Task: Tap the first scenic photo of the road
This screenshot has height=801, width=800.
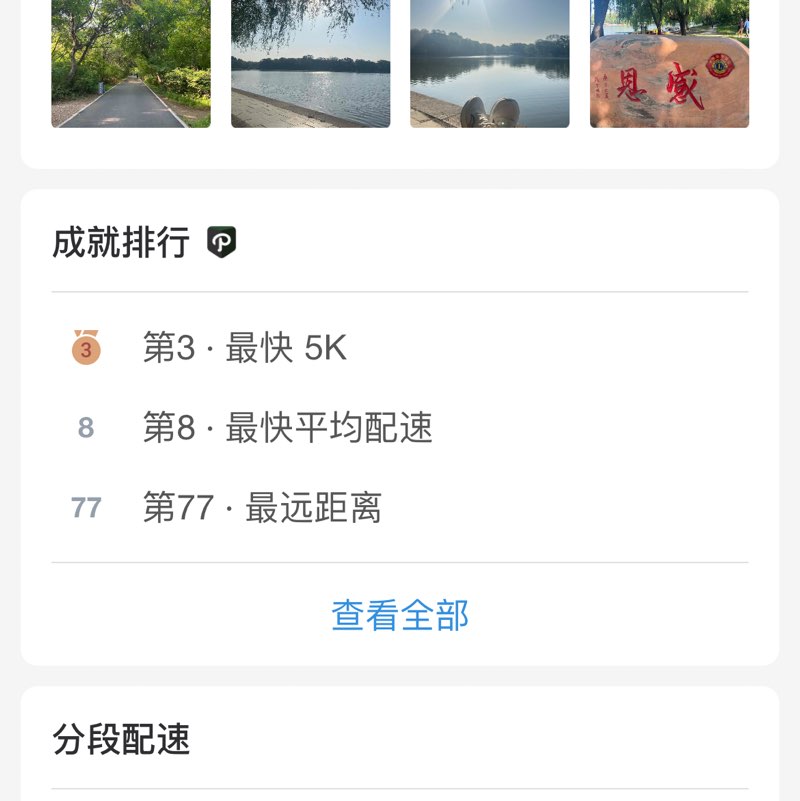Action: pos(131,63)
